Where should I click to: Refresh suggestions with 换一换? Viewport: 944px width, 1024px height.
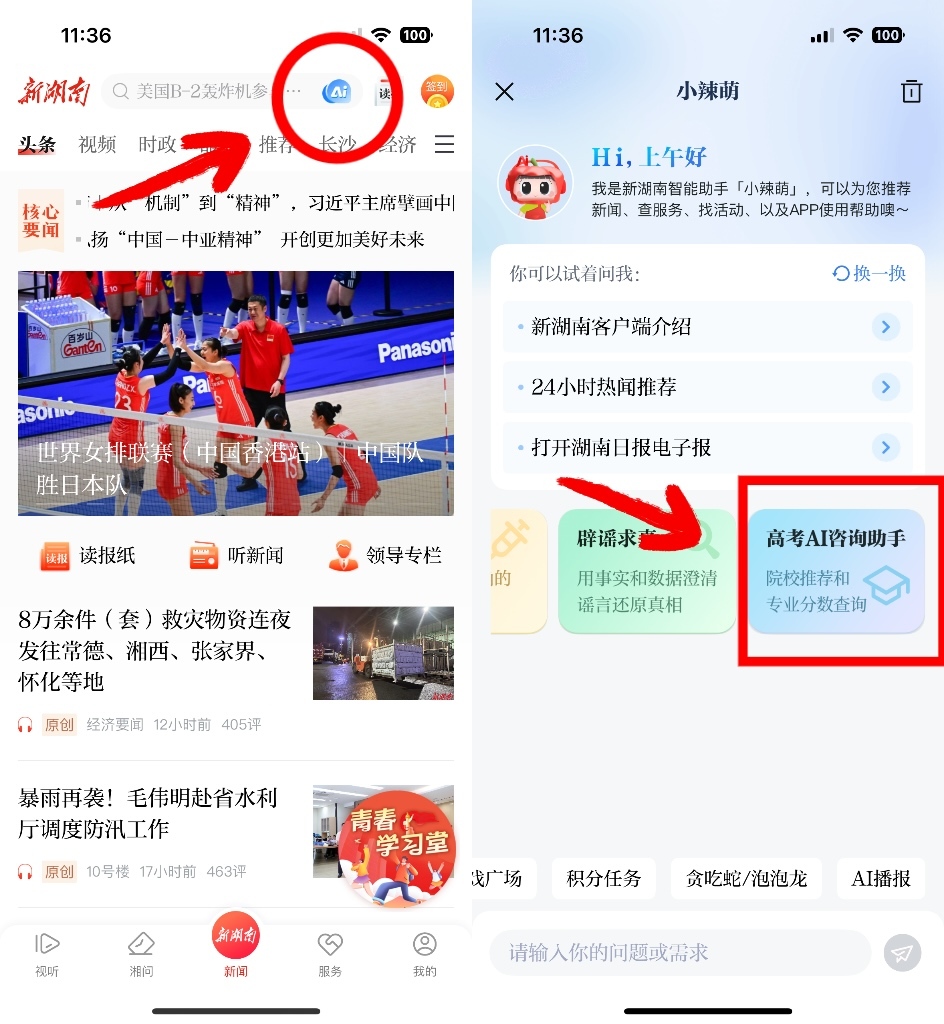[x=869, y=274]
